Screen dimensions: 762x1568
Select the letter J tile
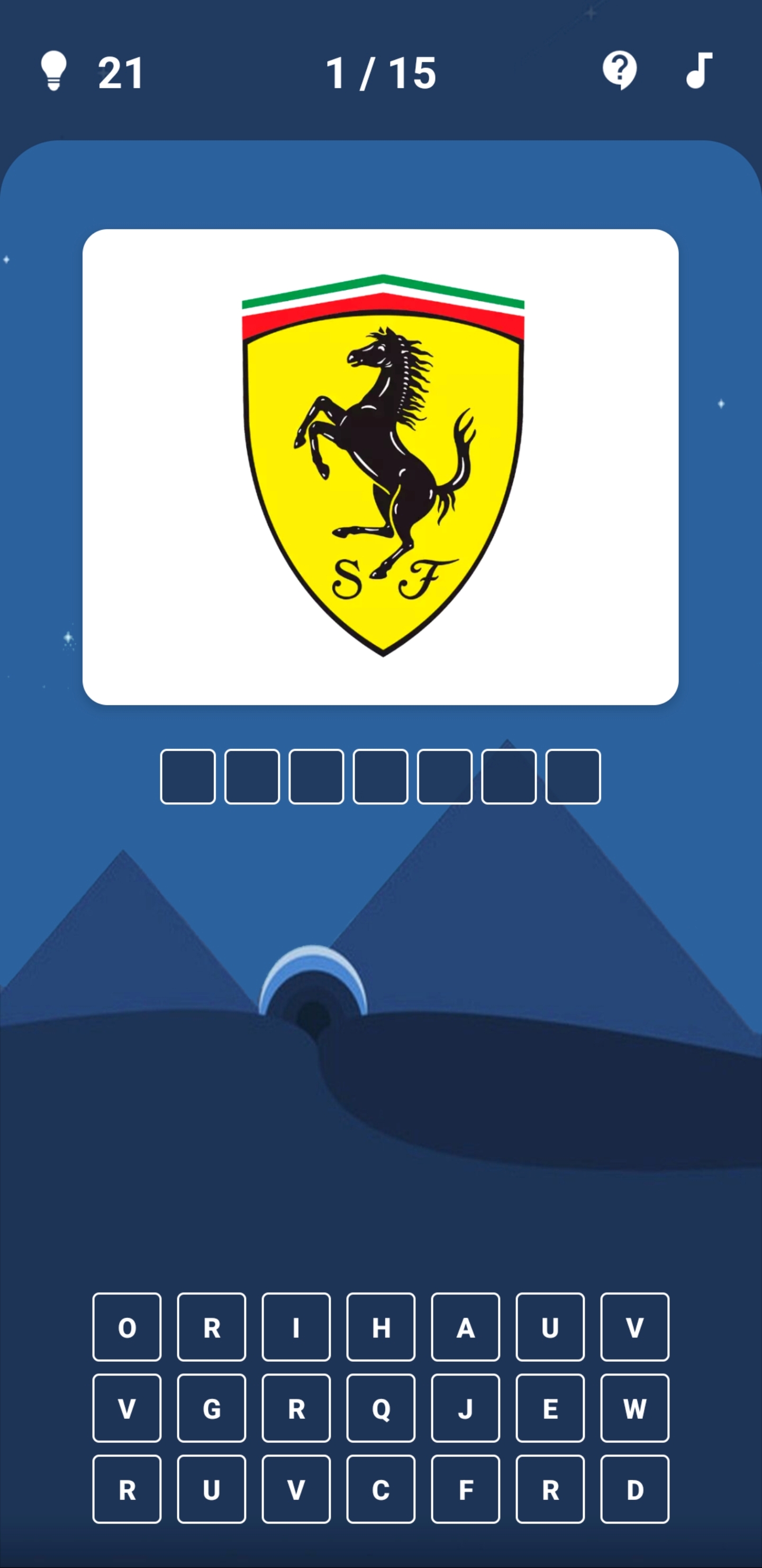click(x=465, y=1408)
